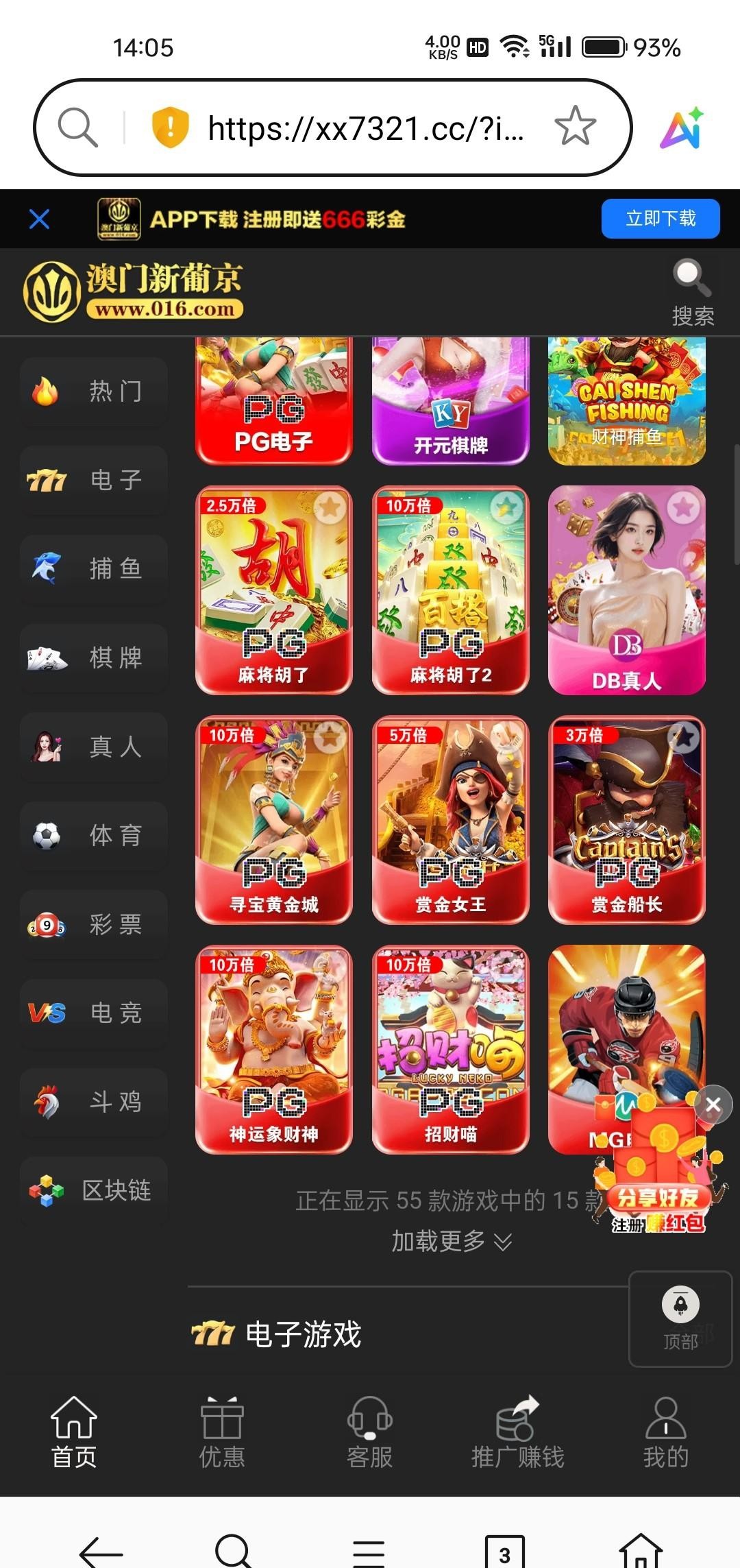The height and width of the screenshot is (1568, 740).
Task: Open the 客服 tab
Action: 369,1432
